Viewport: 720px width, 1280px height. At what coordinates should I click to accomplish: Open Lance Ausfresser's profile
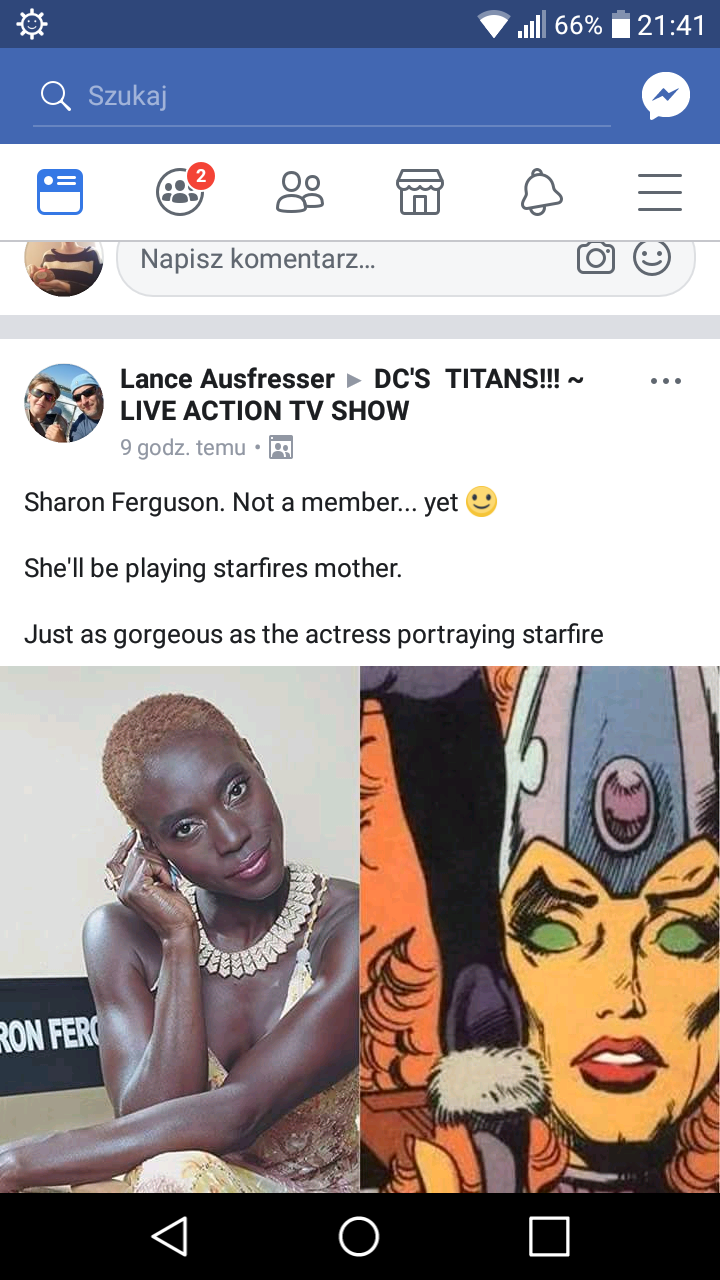coord(227,379)
